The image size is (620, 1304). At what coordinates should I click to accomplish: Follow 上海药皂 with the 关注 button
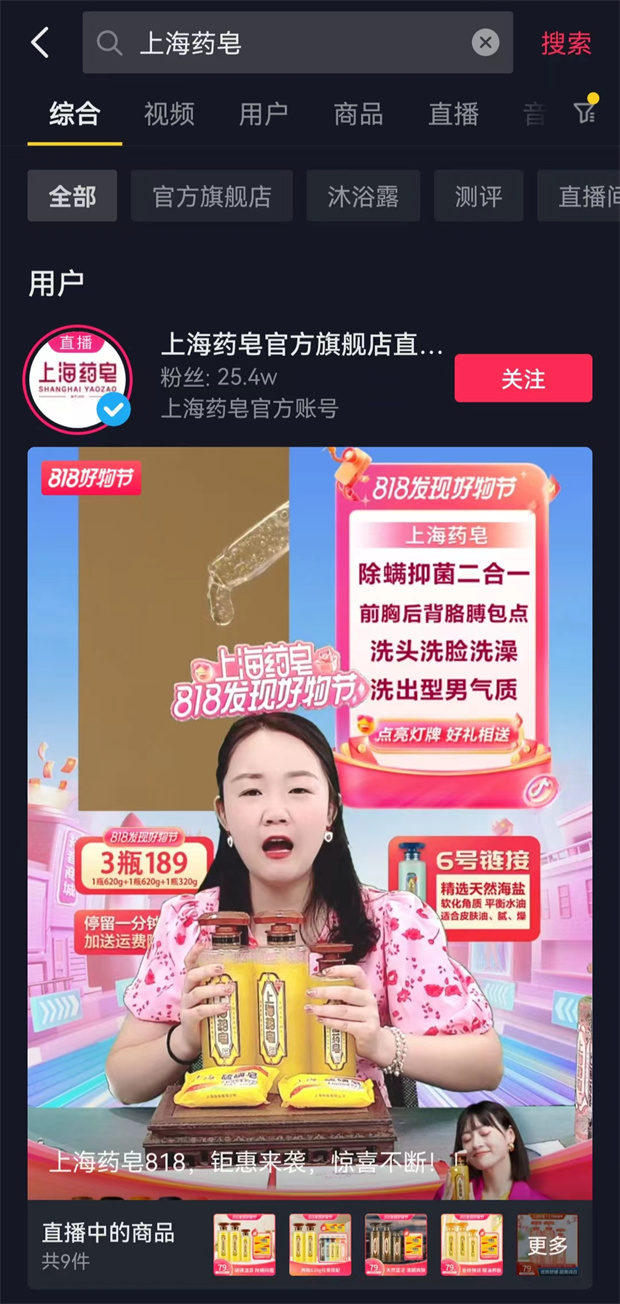[523, 379]
